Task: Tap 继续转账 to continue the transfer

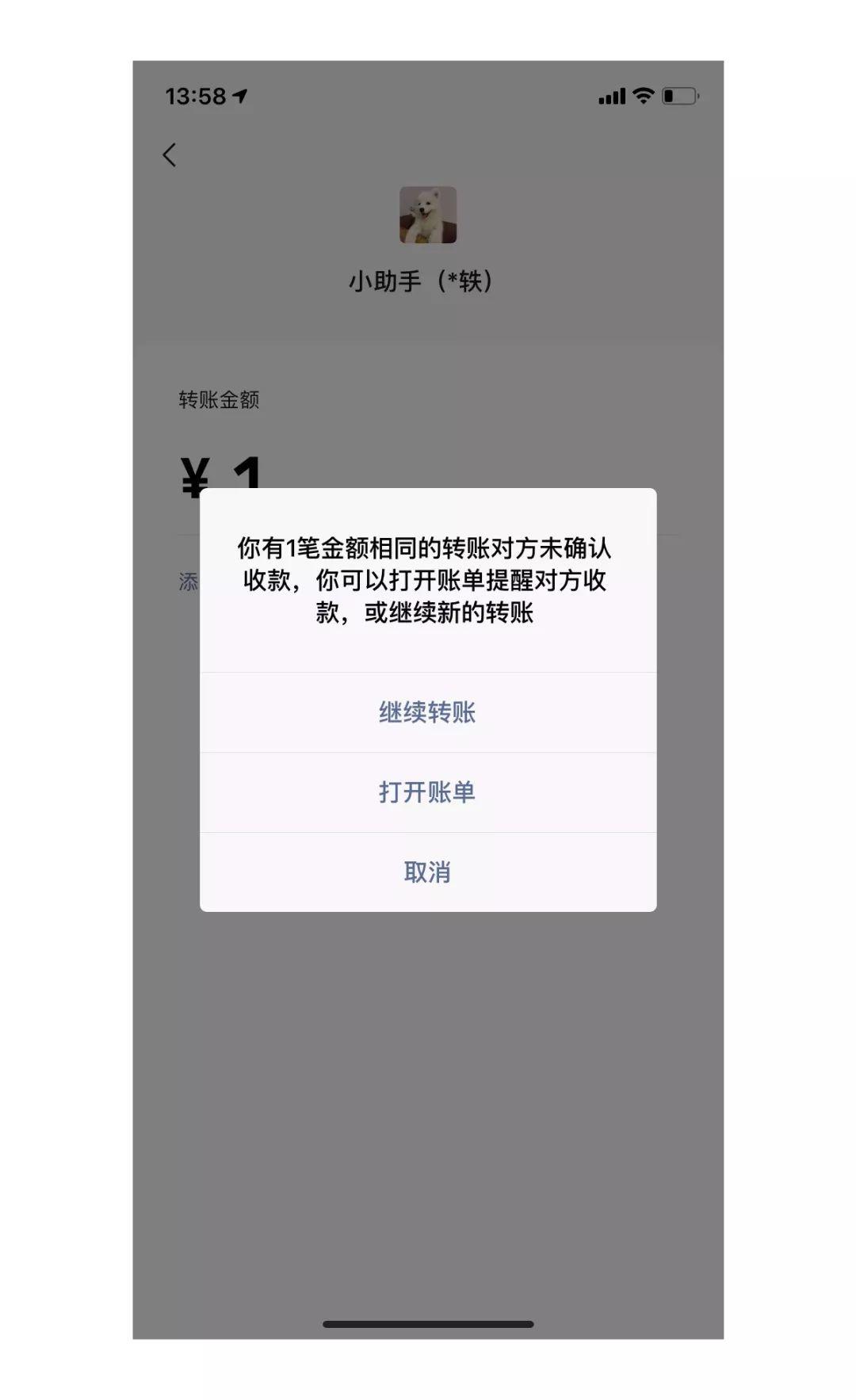Action: pos(427,712)
